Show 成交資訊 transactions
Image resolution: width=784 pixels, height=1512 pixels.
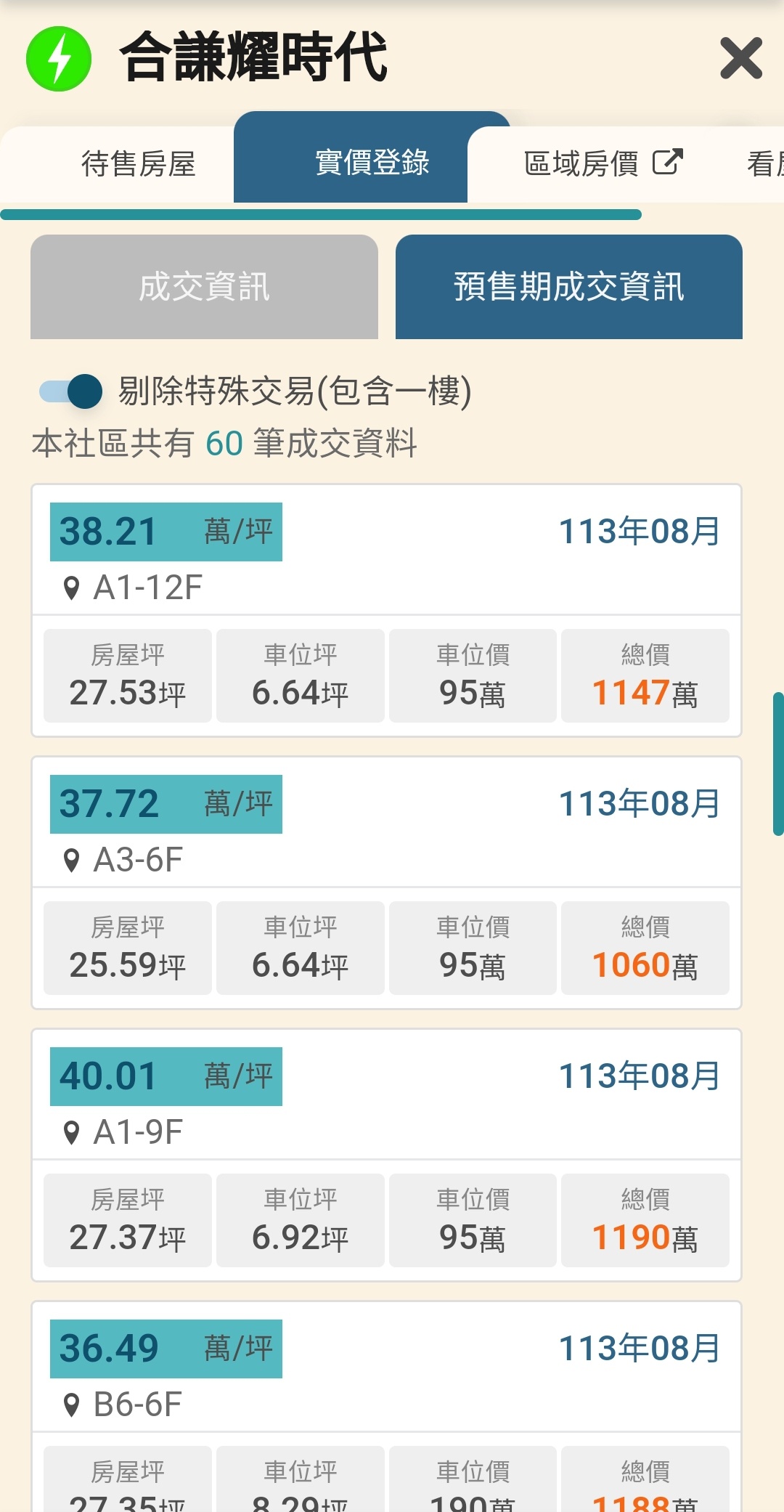click(204, 287)
